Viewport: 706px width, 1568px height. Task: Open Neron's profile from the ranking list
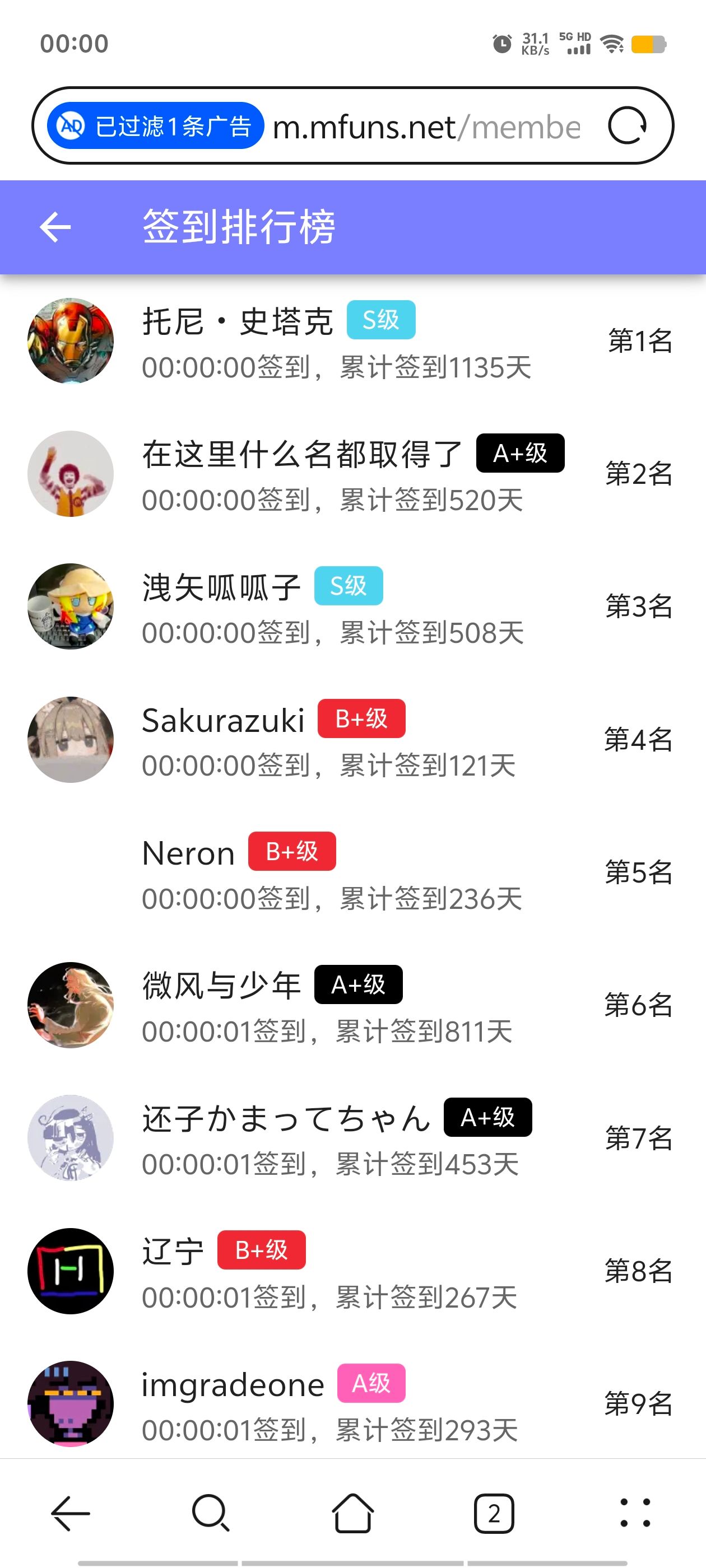187,852
